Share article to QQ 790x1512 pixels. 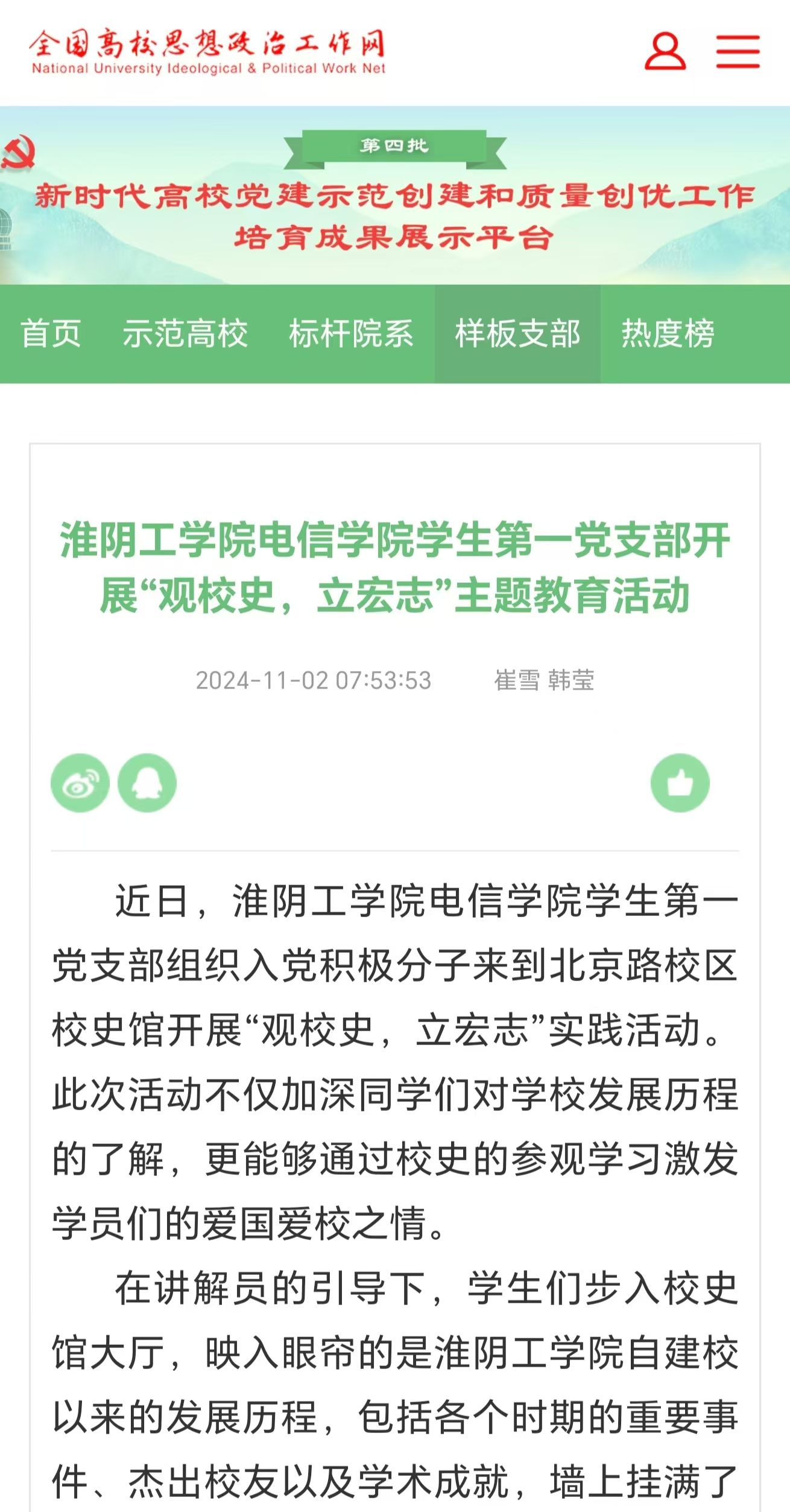[147, 783]
